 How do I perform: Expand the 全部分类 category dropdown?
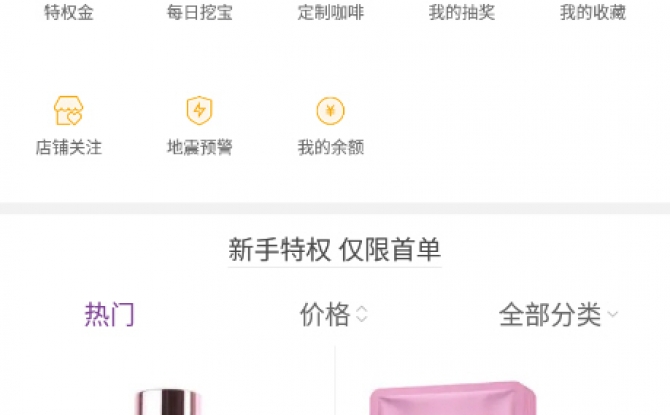tap(558, 315)
